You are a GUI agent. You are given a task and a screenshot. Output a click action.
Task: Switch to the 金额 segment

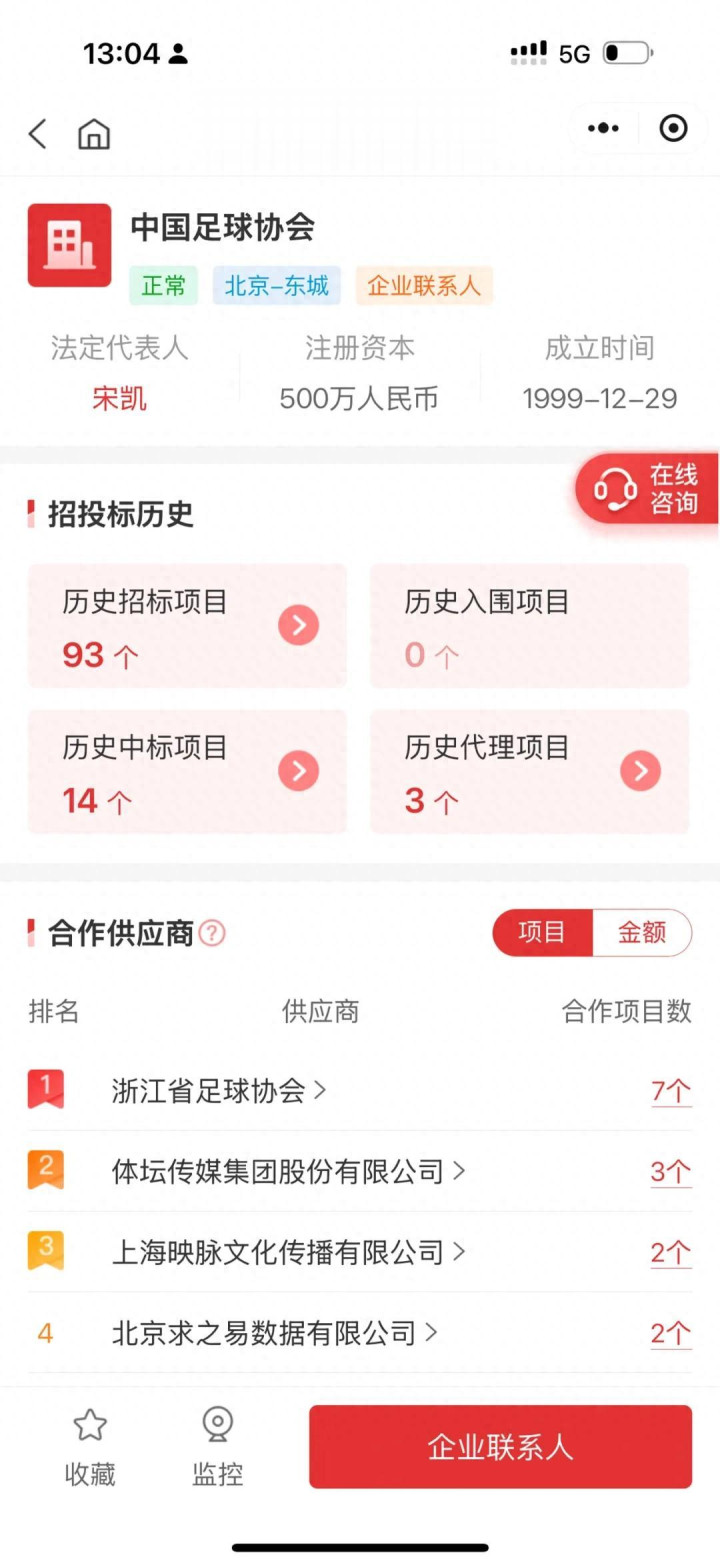pyautogui.click(x=642, y=933)
